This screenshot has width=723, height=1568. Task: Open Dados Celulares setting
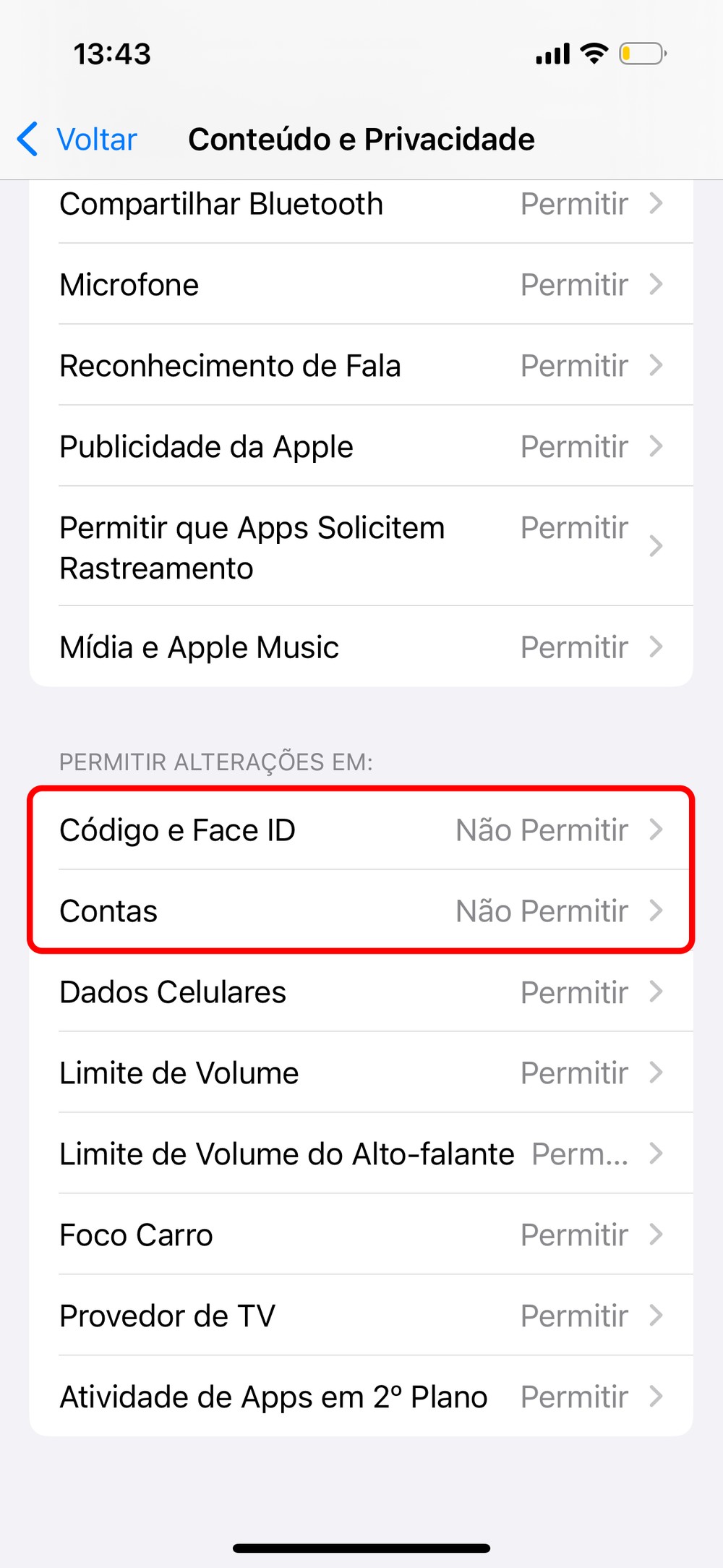pyautogui.click(x=360, y=992)
